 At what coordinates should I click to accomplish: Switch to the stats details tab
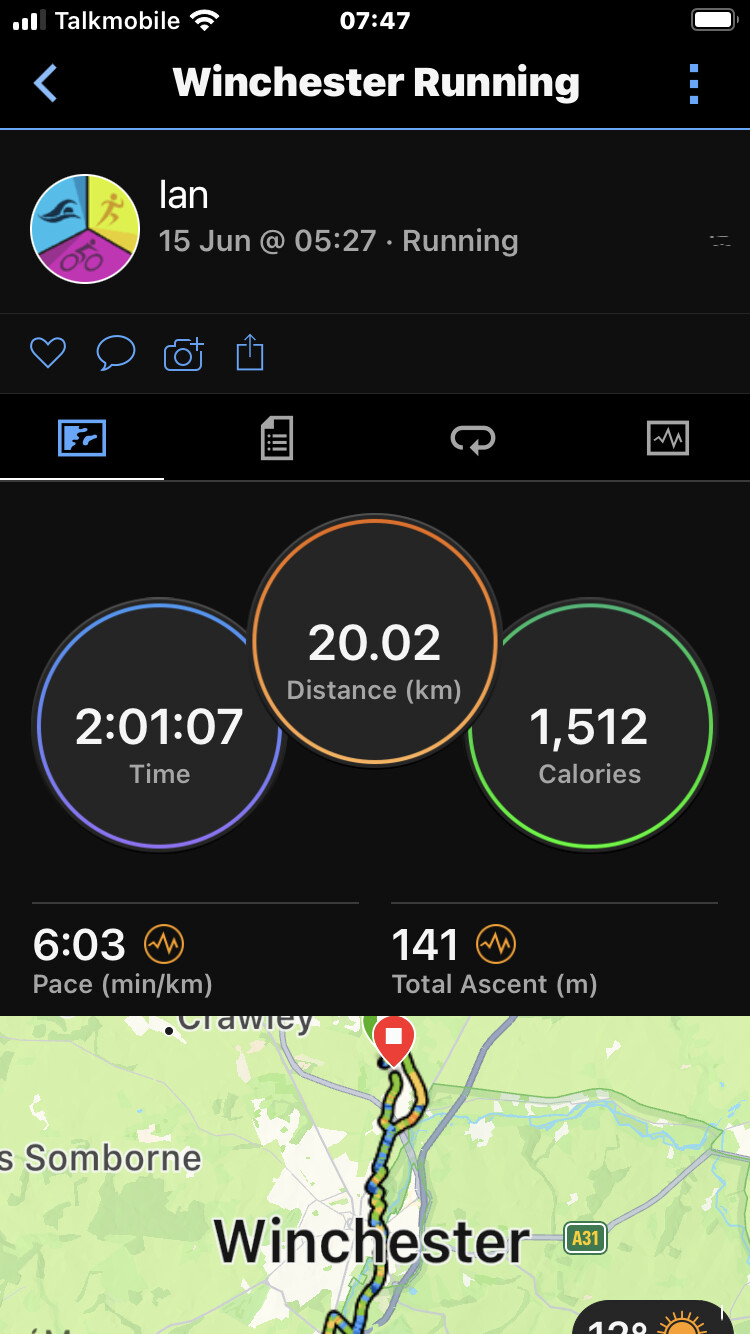277,438
